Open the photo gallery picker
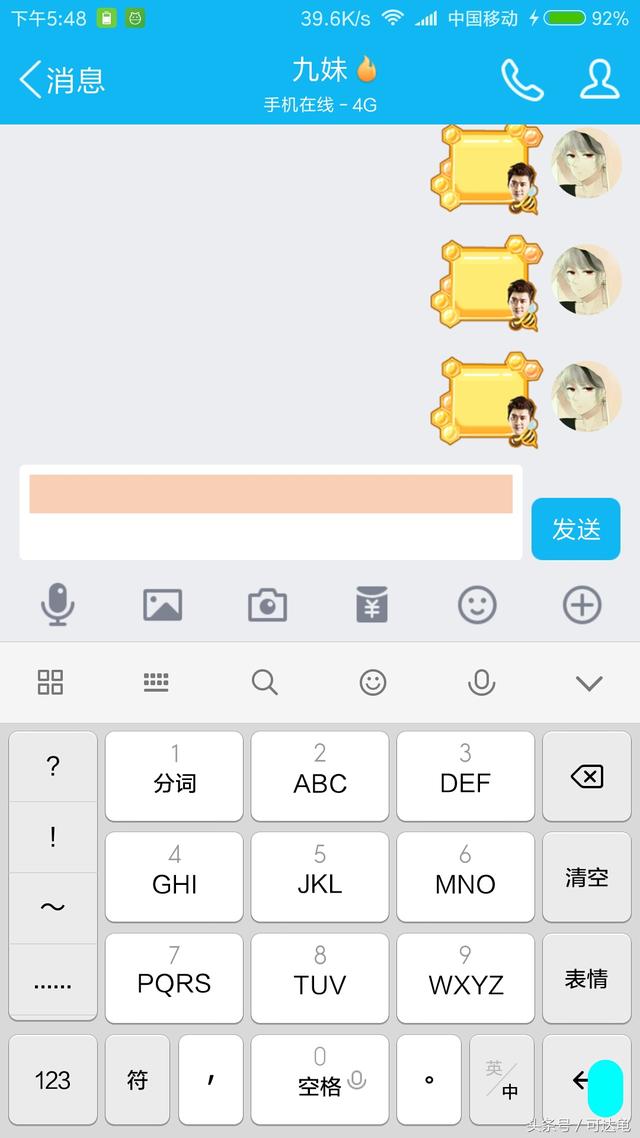 point(163,605)
